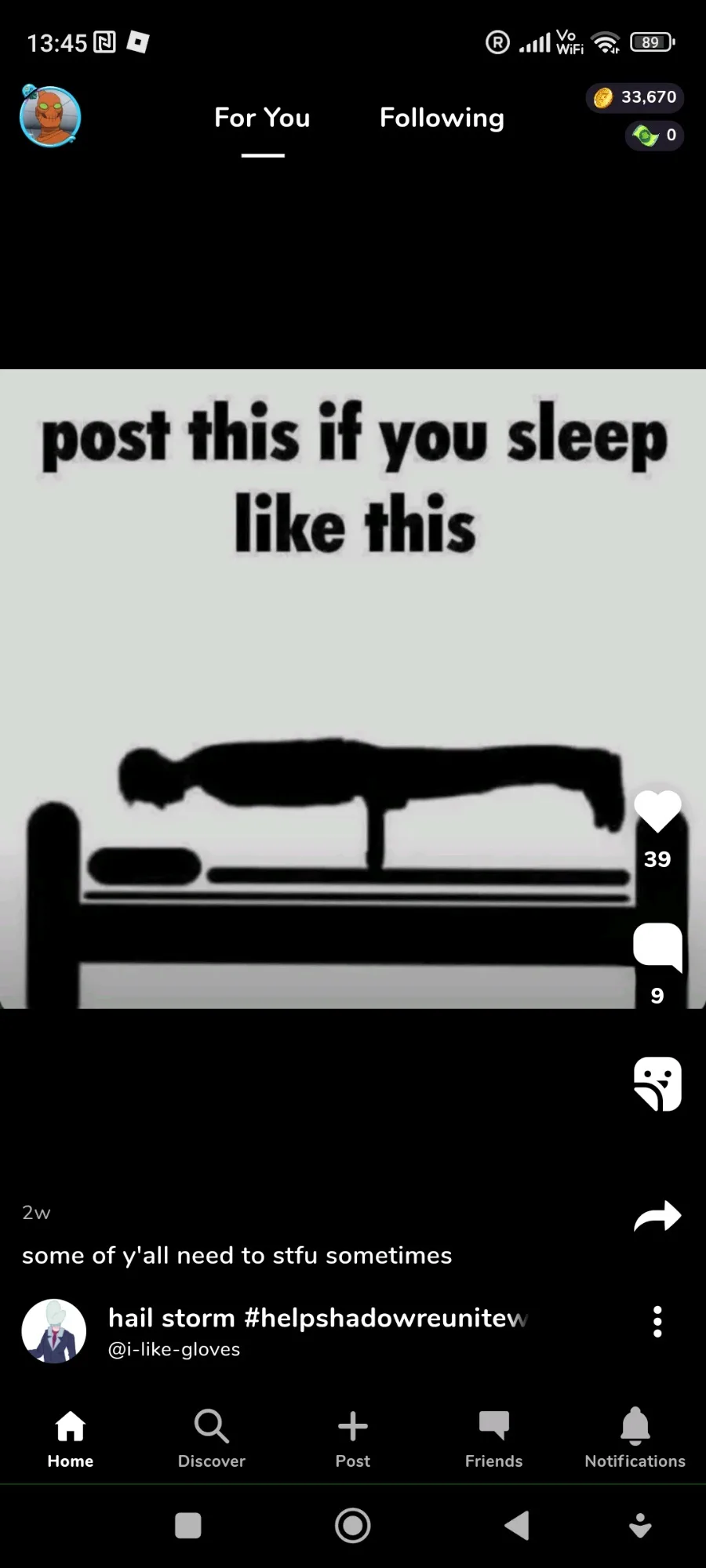706x1568 pixels.
Task: Open the three-dot post options menu
Action: (657, 1322)
